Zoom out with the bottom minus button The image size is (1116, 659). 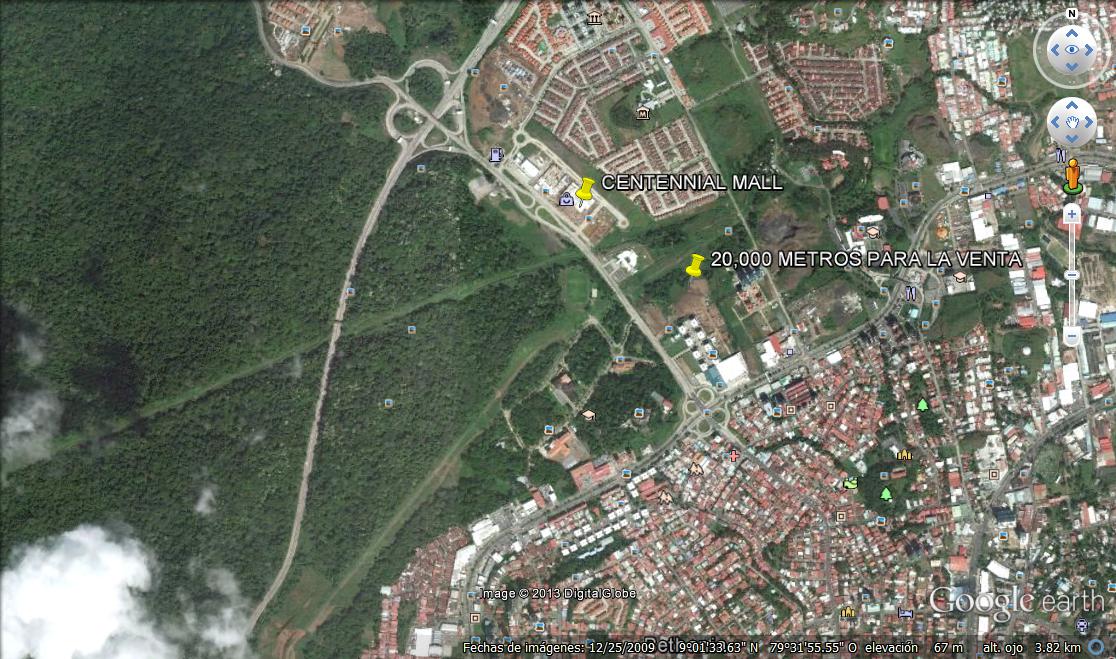tap(1071, 337)
